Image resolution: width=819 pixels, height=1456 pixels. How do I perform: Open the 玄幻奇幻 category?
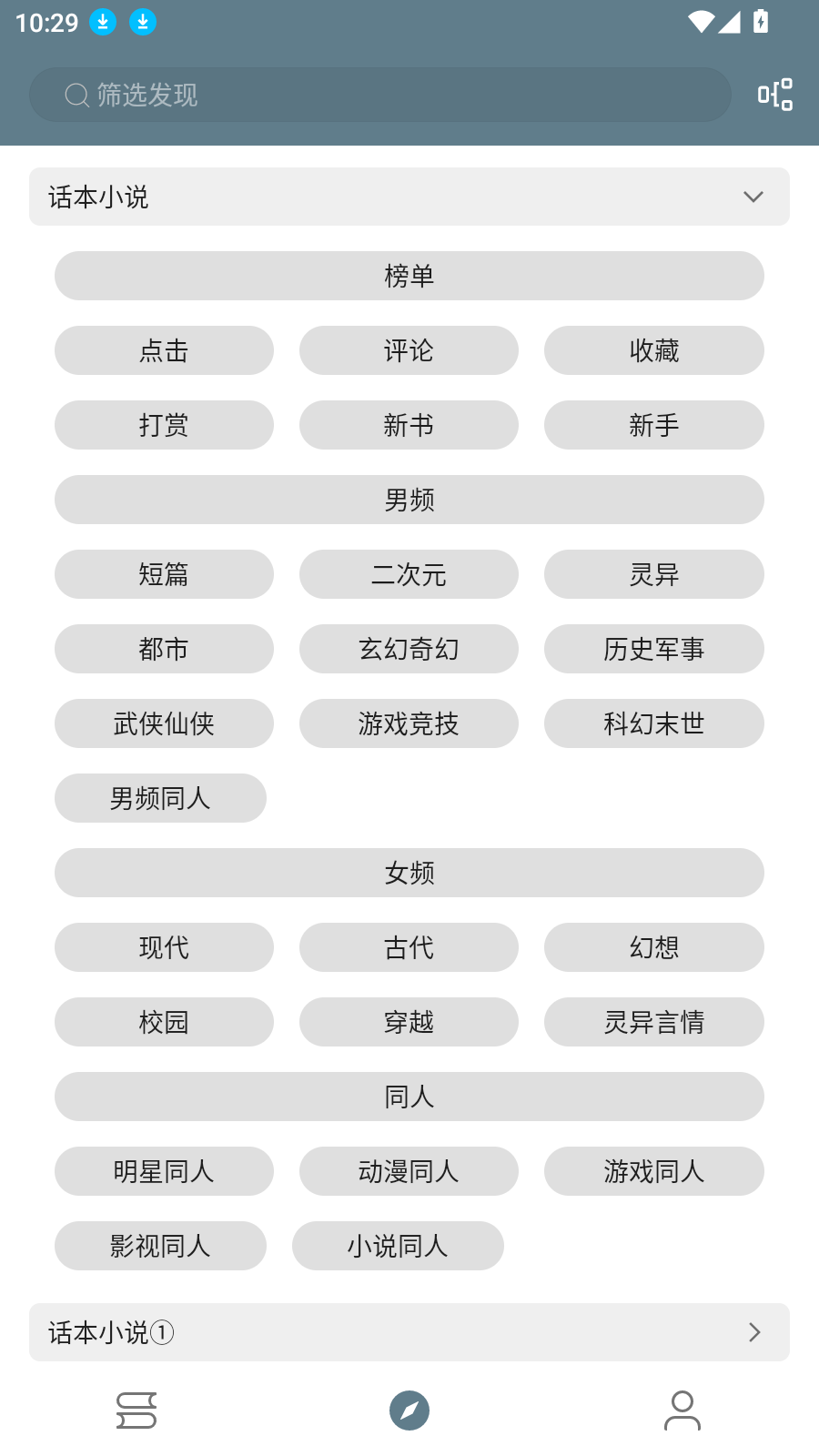click(x=409, y=649)
